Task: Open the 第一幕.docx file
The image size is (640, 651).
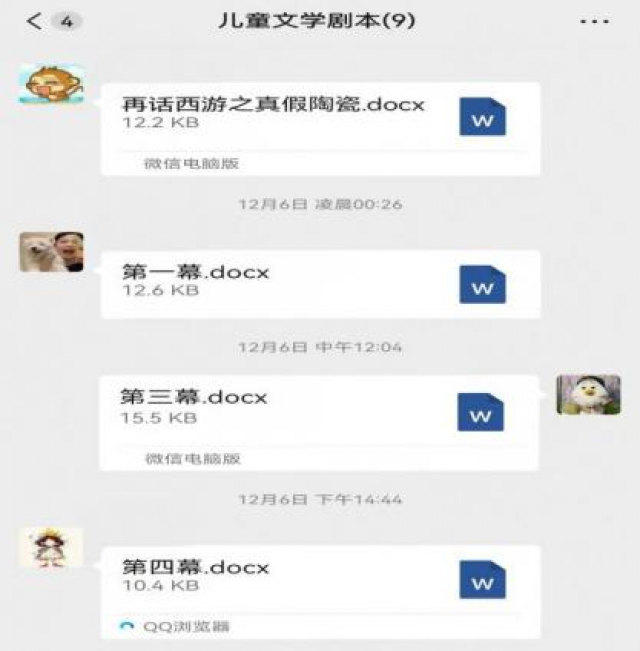Action: pos(320,283)
